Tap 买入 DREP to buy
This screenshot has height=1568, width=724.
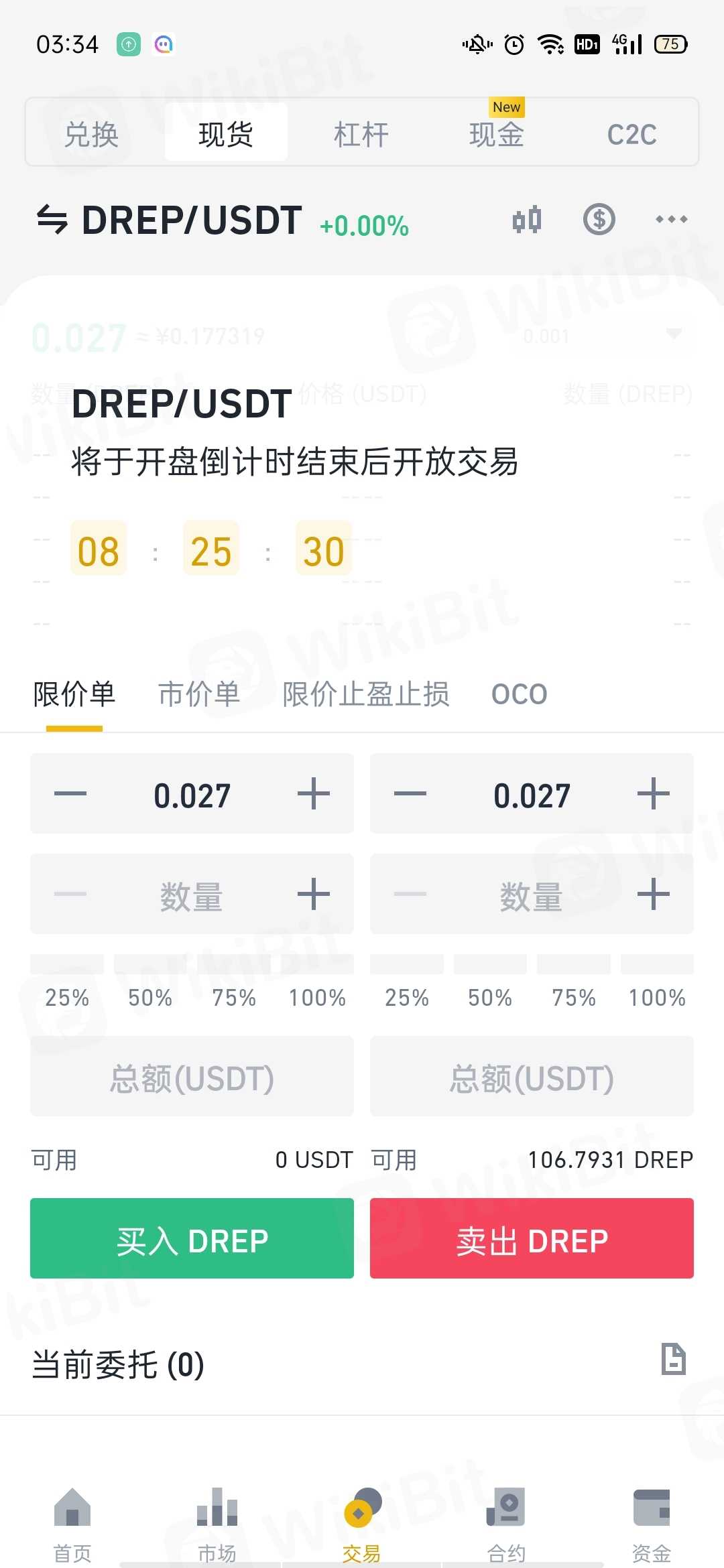point(192,1239)
